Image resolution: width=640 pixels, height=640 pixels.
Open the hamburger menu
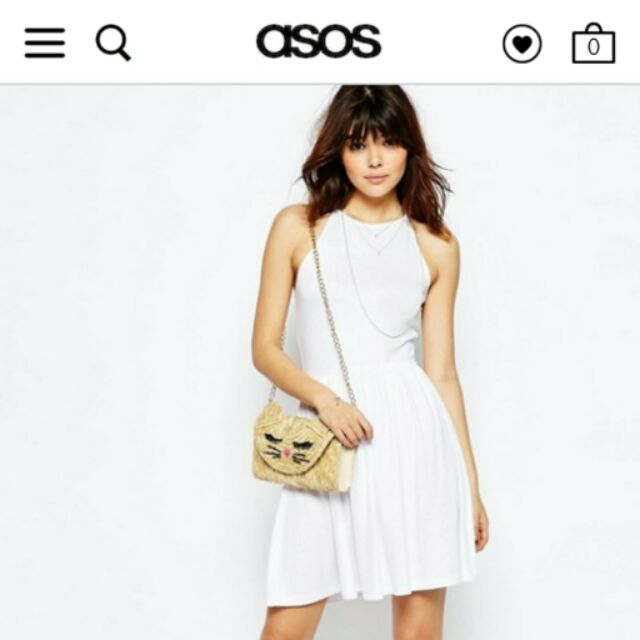click(45, 43)
